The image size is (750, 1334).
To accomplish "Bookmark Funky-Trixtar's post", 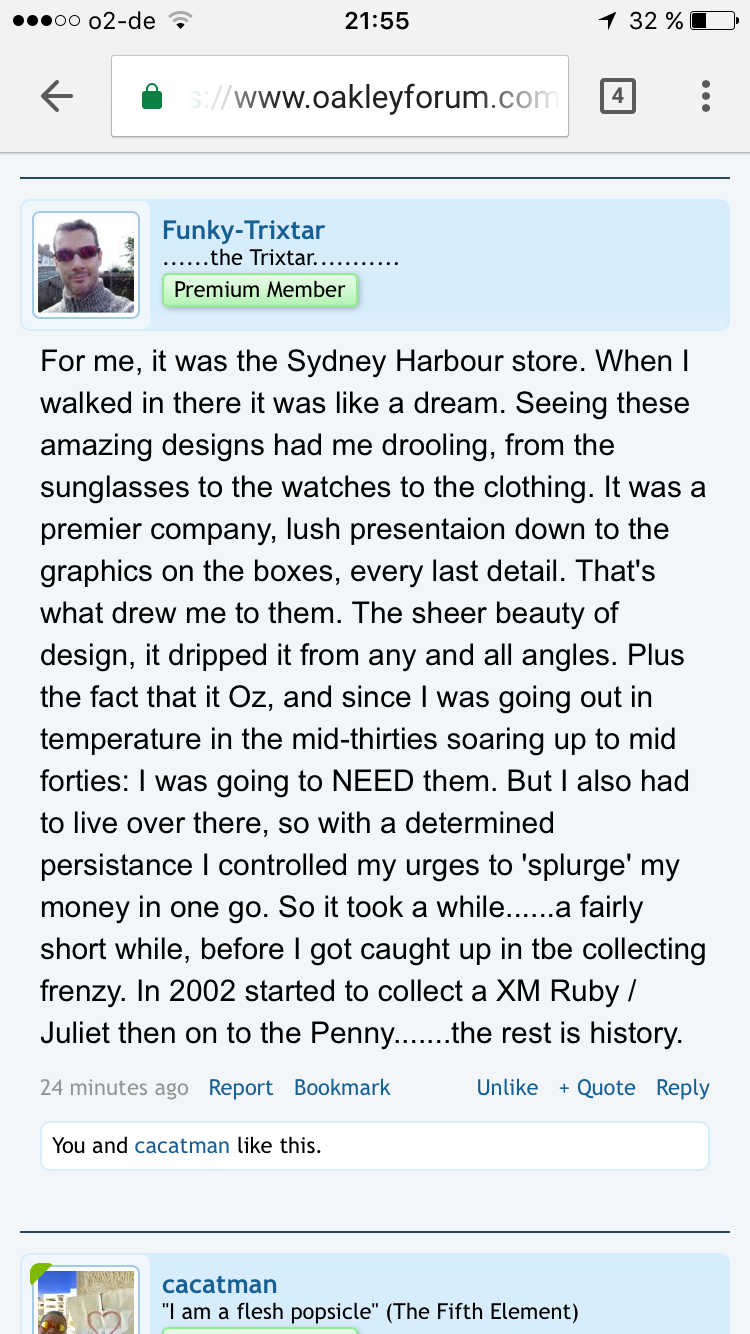I will [x=342, y=1088].
